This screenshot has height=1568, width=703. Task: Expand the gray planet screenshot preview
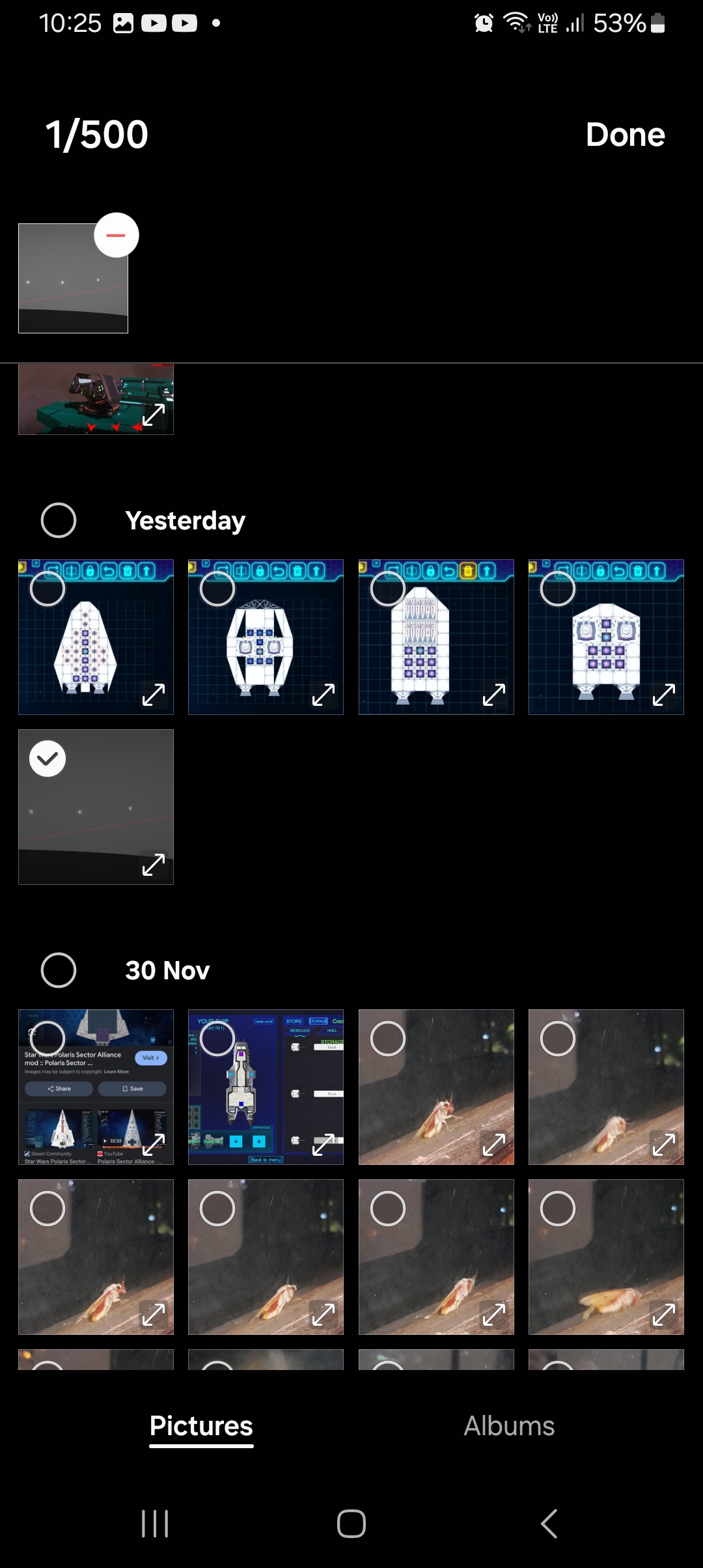pyautogui.click(x=154, y=865)
